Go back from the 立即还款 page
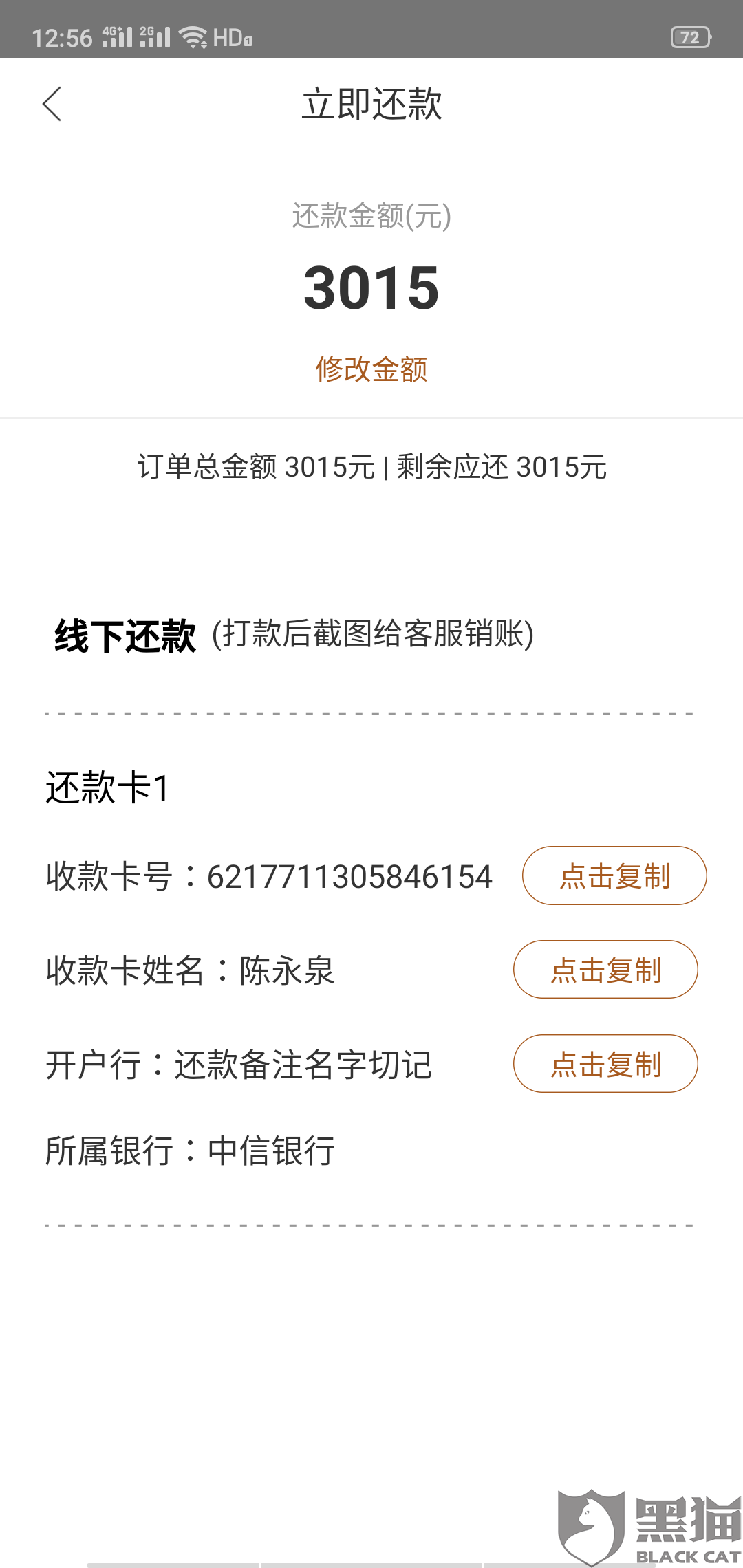 52,104
